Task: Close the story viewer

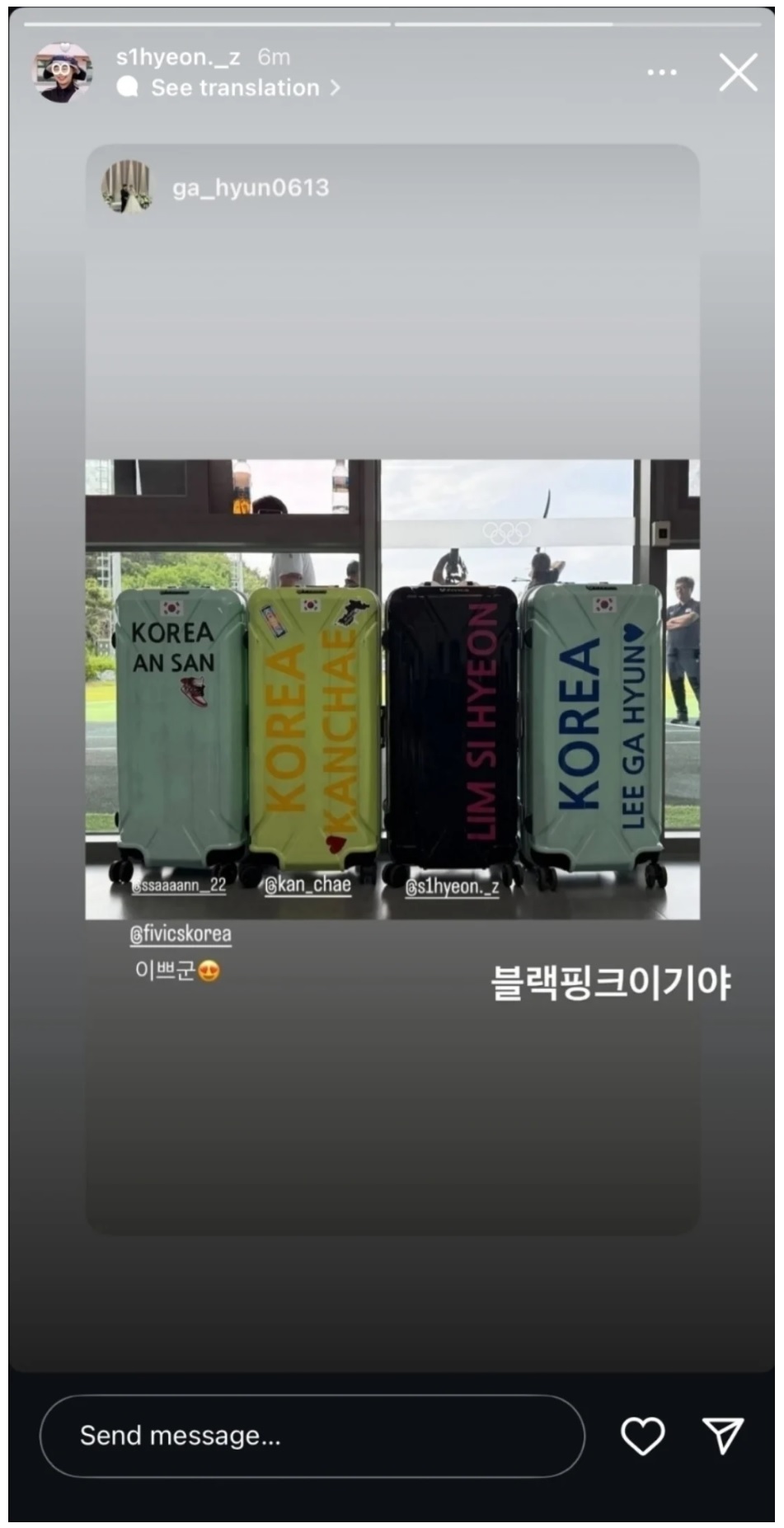Action: pos(738,73)
